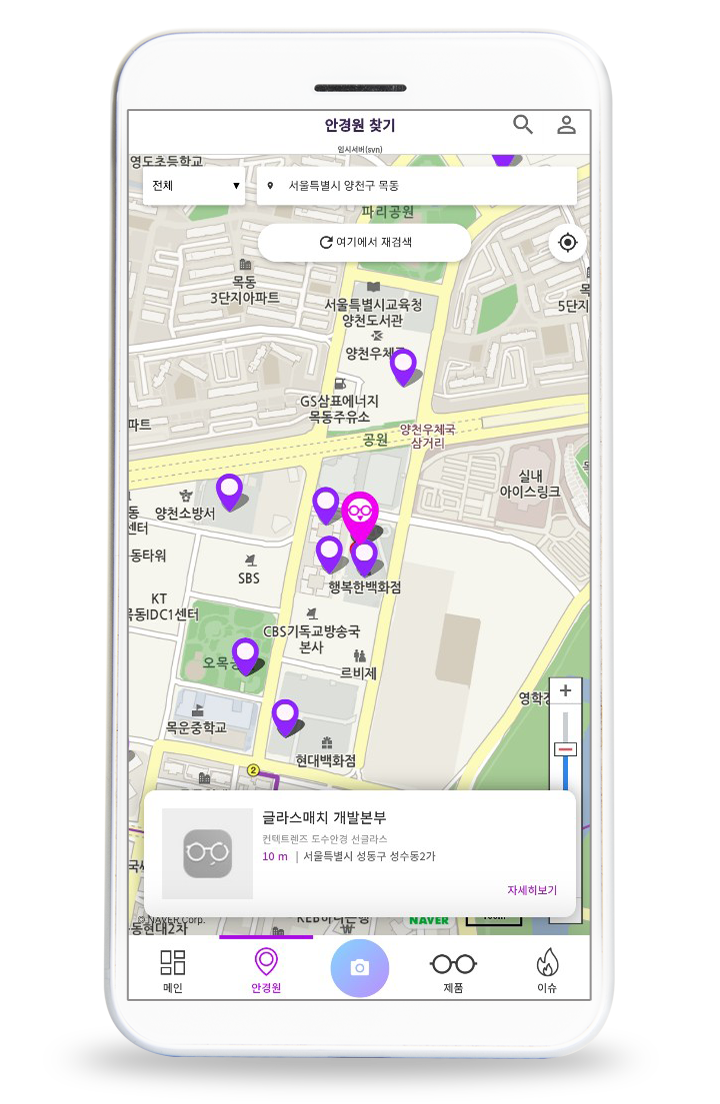The image size is (720, 1104).
Task: Expand the category selector arrow
Action: coord(237,185)
